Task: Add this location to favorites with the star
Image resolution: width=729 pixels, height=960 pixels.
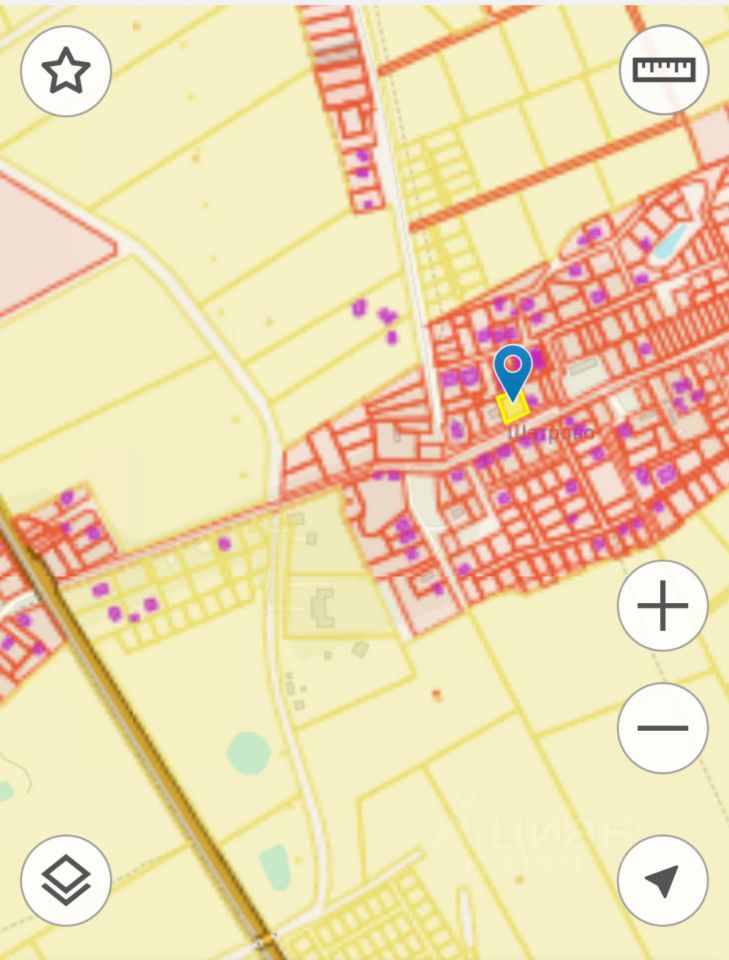Action: coord(66,71)
